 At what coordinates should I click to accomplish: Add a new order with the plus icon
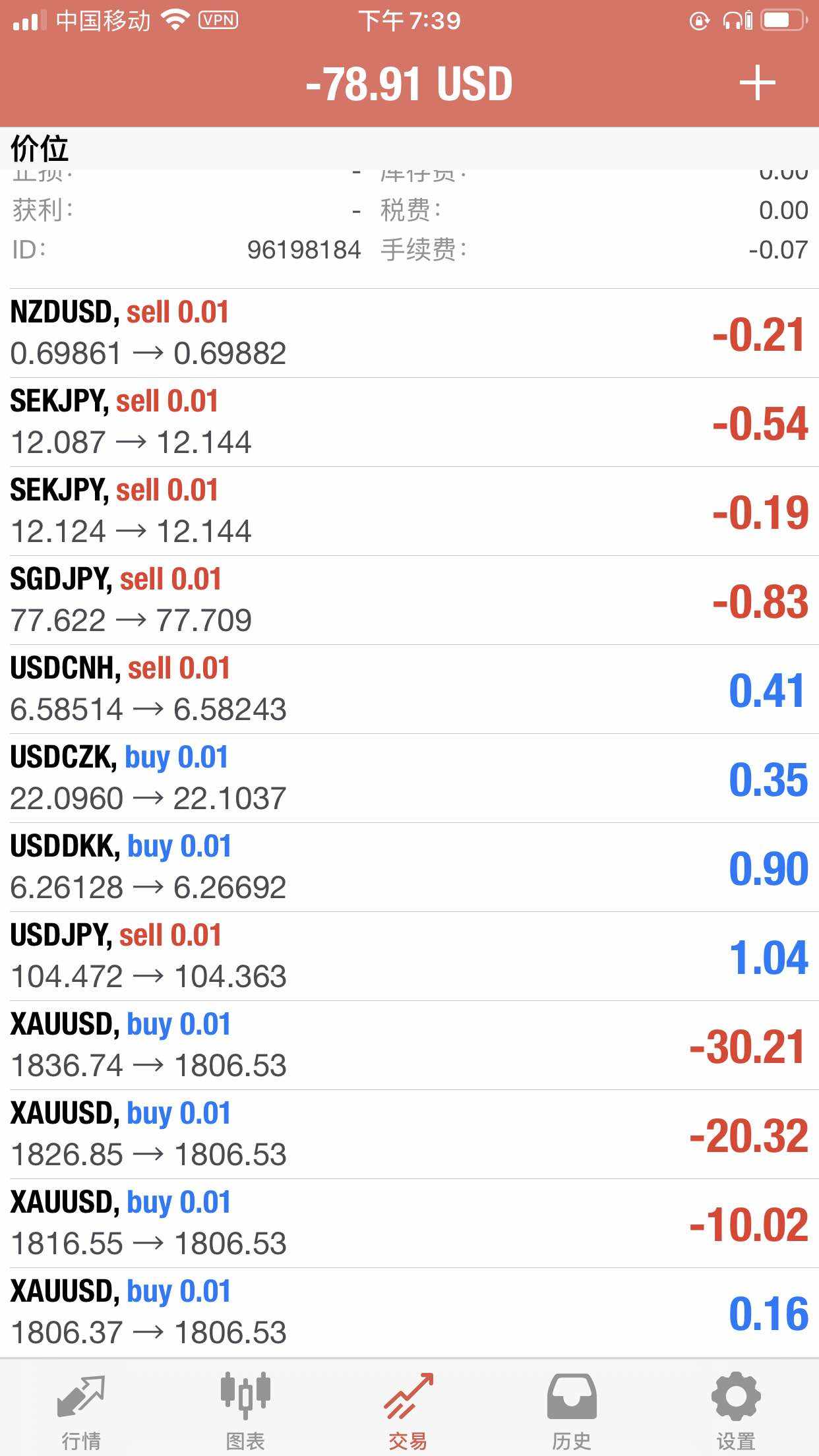[757, 83]
